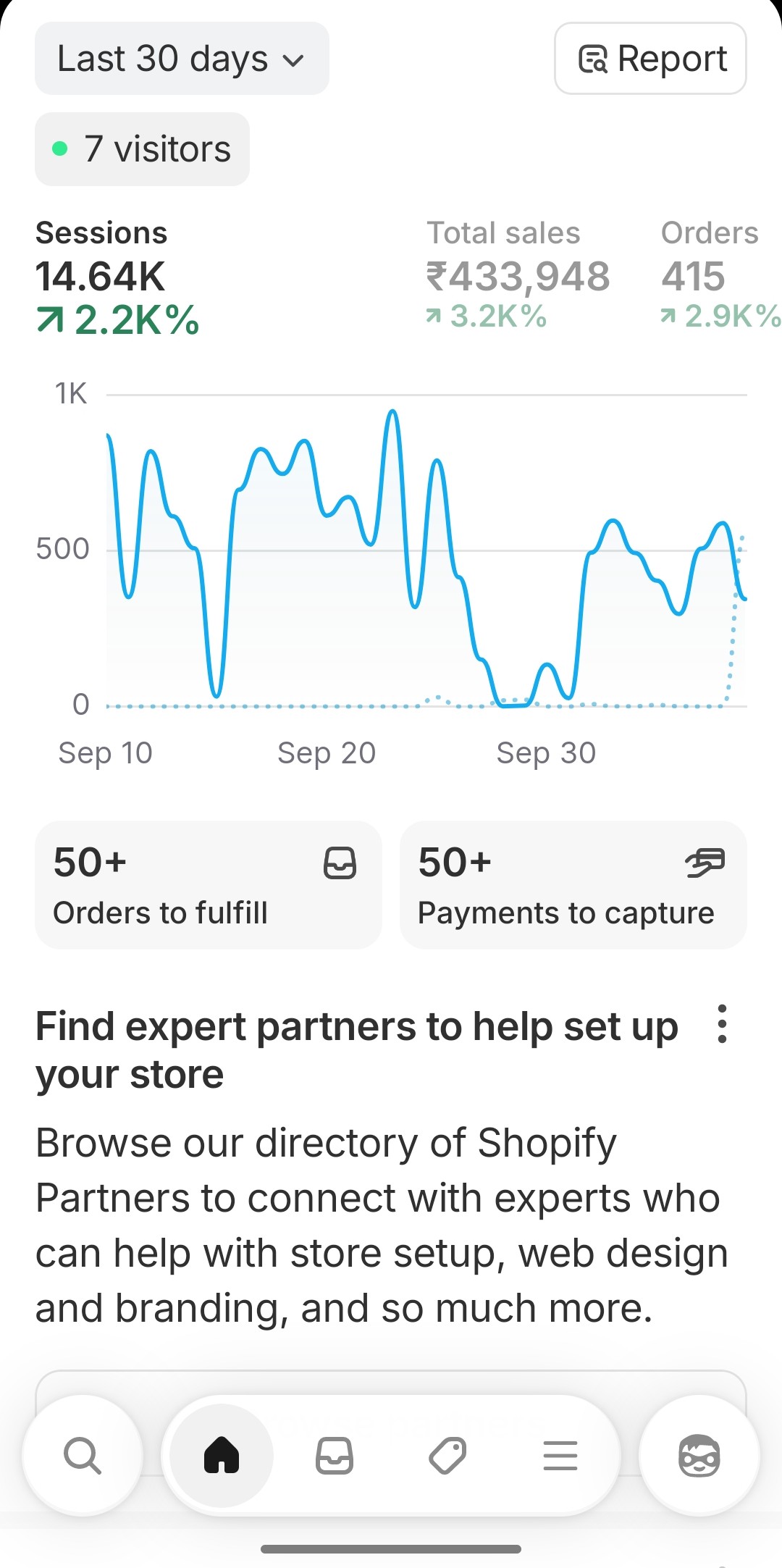Switch to the Orders inbox tab
This screenshot has width=782, height=1568.
(335, 1456)
